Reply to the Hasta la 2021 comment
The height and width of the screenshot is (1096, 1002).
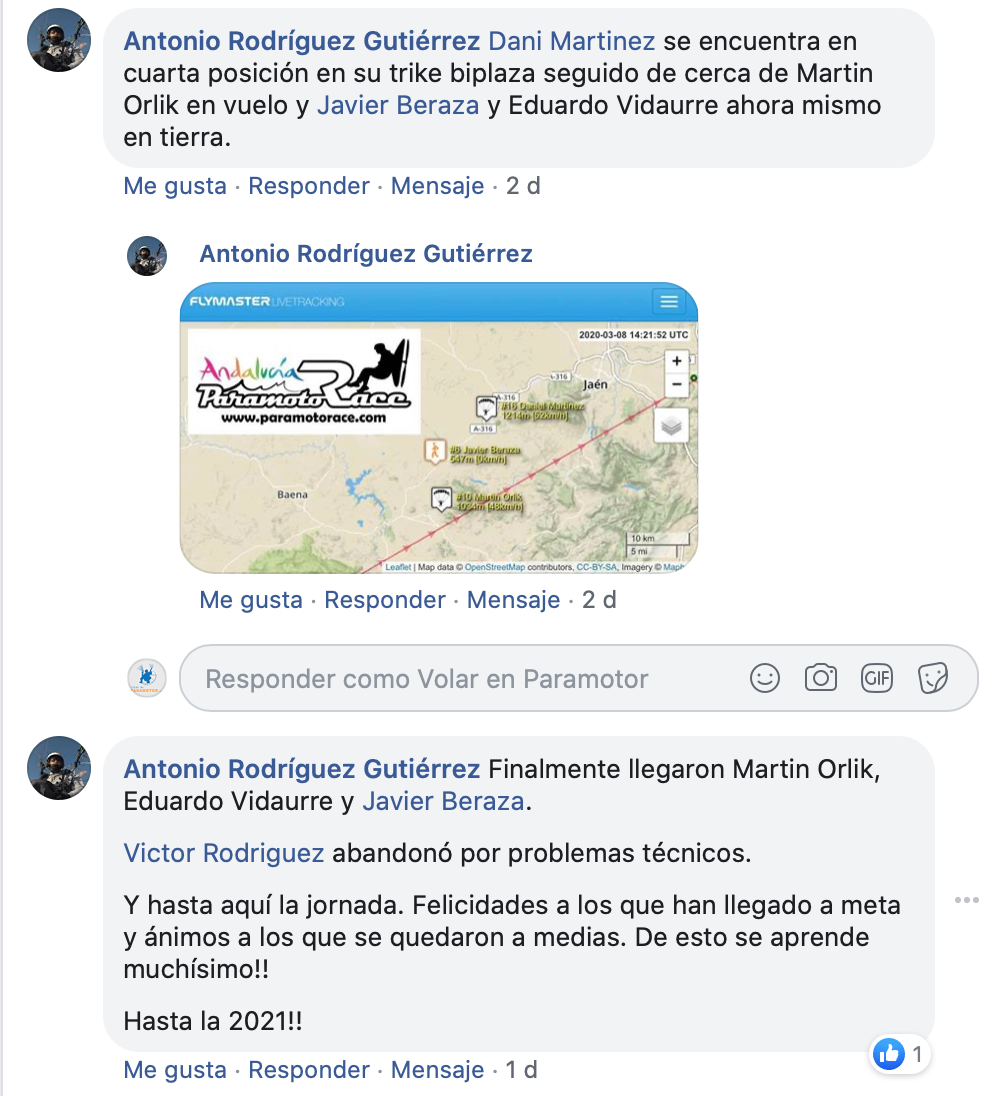point(309,1070)
